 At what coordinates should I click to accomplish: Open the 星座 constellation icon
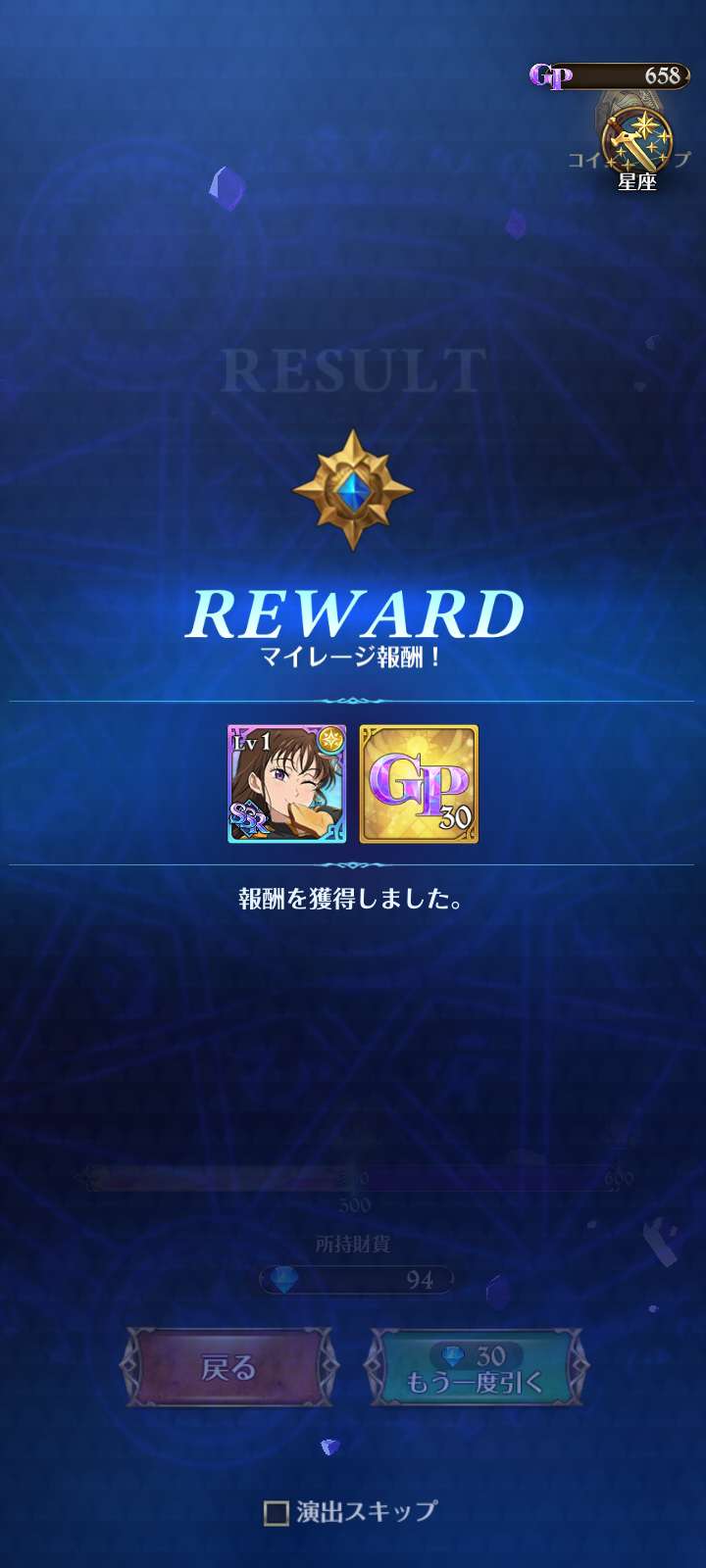(x=636, y=150)
